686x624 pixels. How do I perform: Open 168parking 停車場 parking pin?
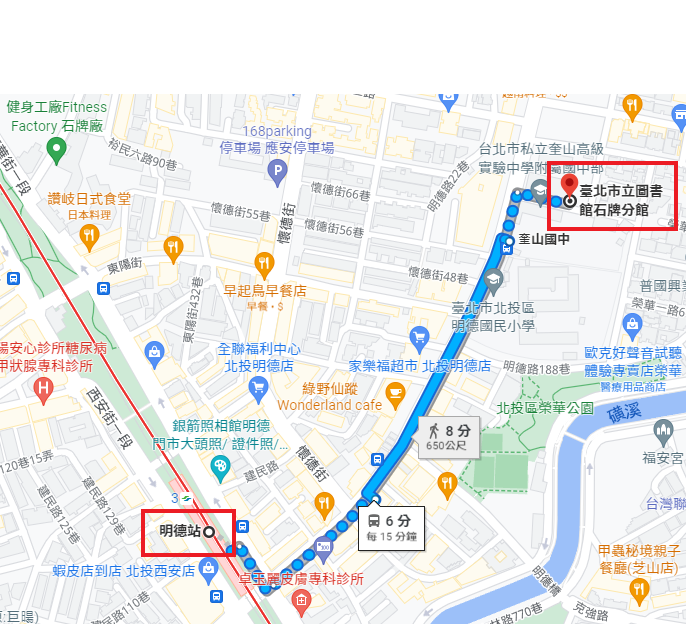[x=278, y=174]
